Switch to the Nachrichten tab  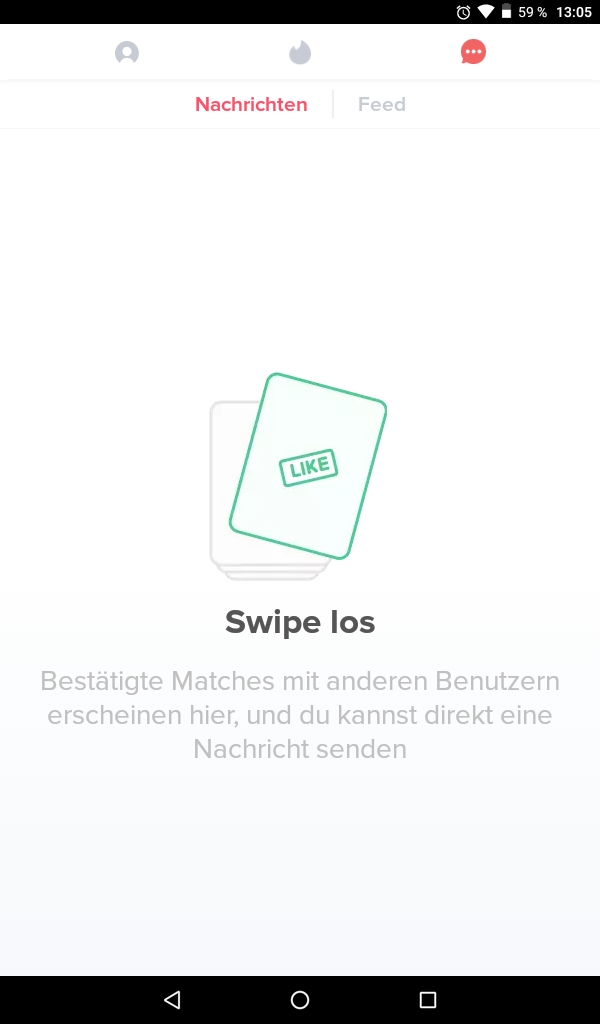(x=251, y=104)
